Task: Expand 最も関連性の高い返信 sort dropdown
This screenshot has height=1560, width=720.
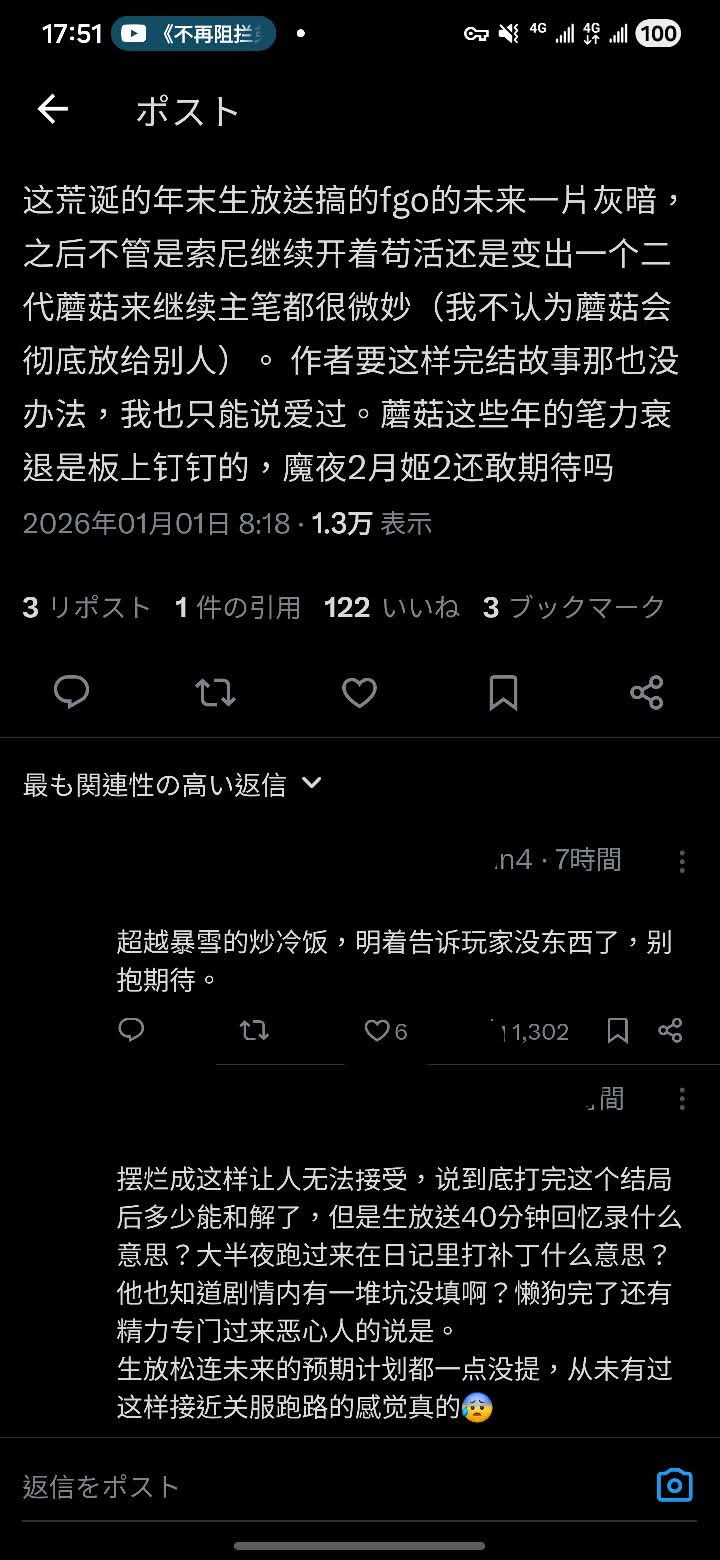Action: (x=172, y=785)
